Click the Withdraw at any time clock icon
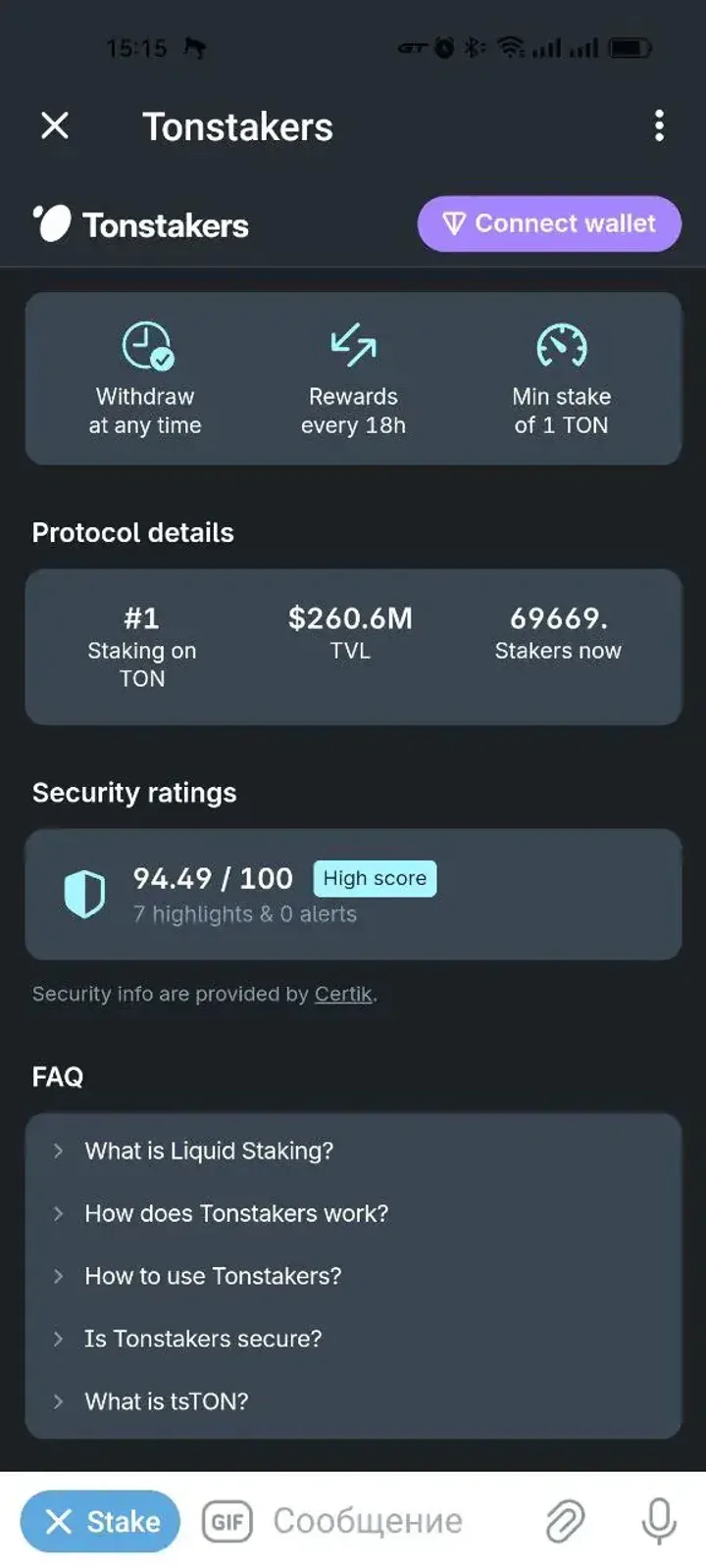 click(143, 345)
